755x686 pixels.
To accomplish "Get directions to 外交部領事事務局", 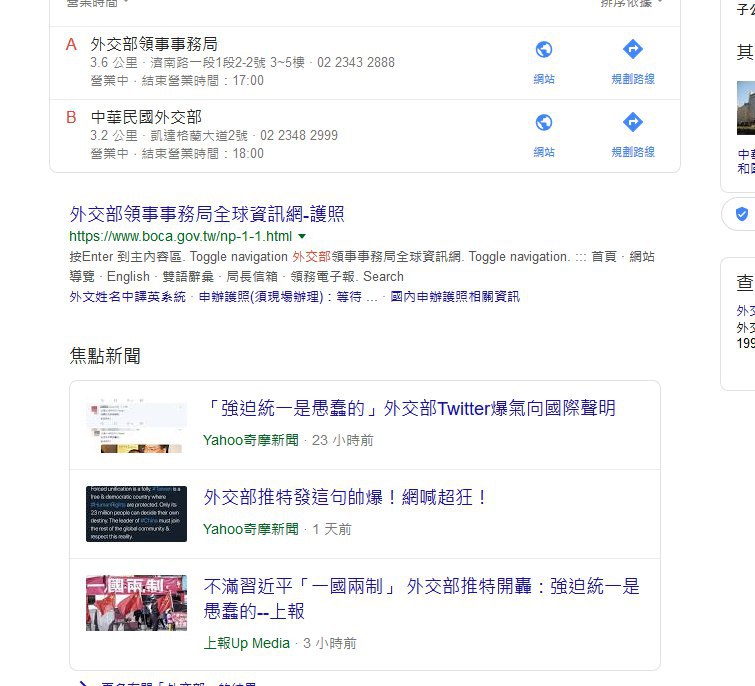I will 633,62.
